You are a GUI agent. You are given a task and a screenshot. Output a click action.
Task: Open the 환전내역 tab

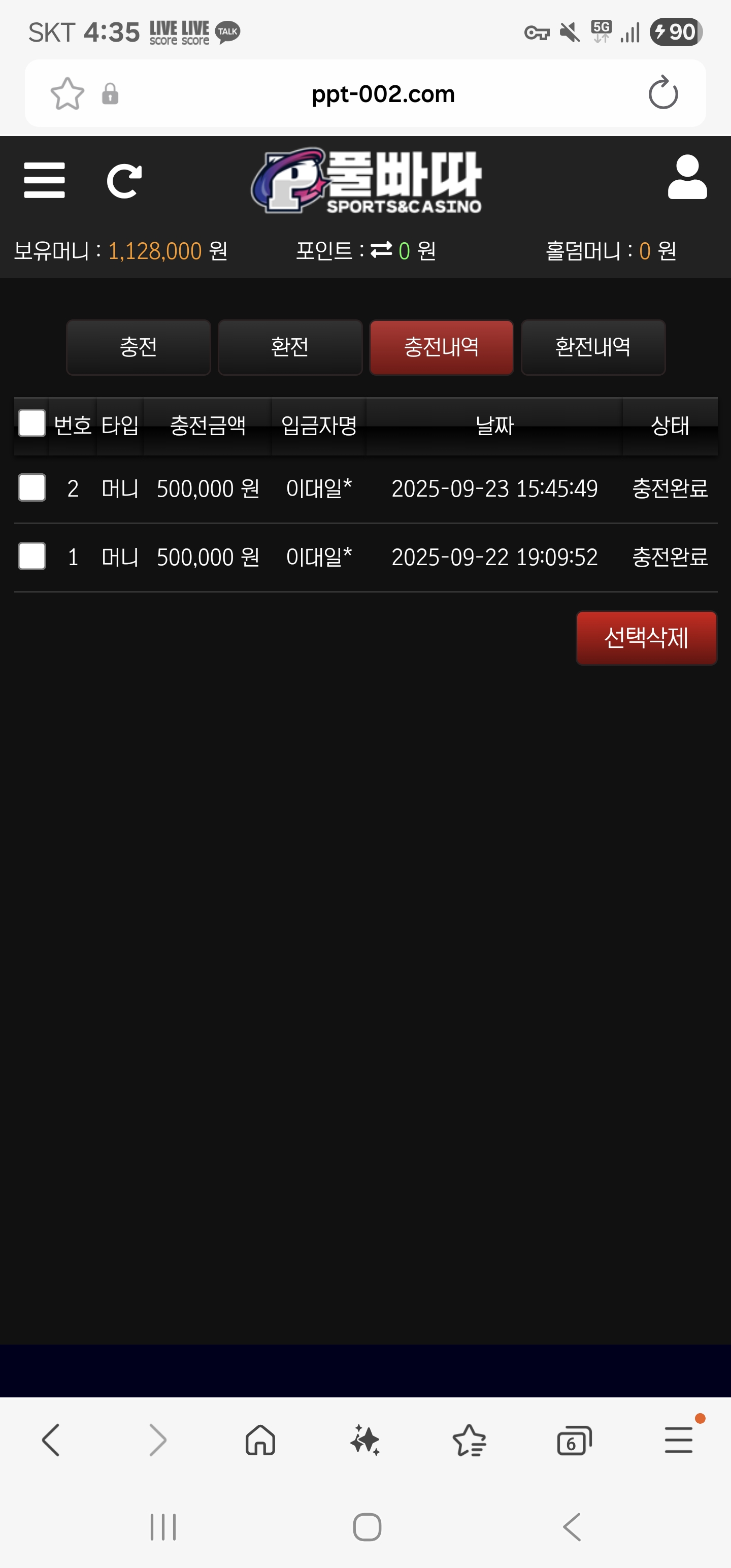pos(593,347)
